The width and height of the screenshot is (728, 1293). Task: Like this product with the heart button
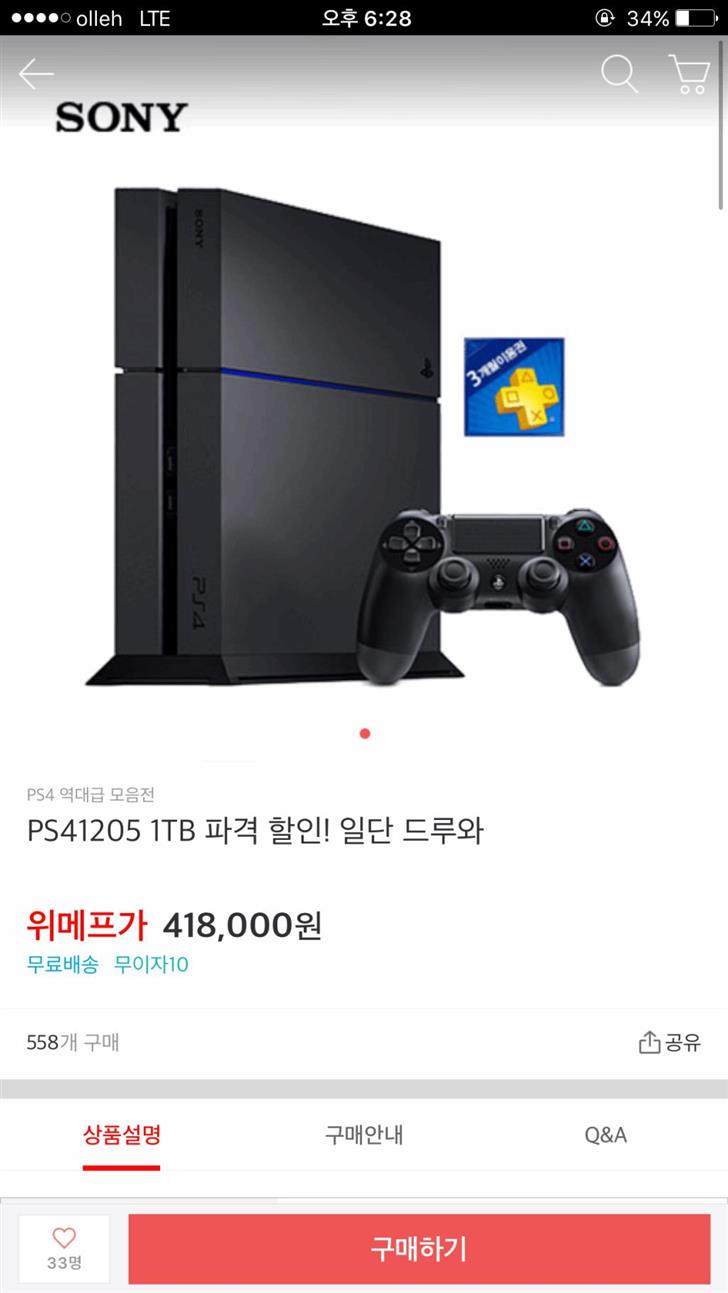[x=64, y=1247]
